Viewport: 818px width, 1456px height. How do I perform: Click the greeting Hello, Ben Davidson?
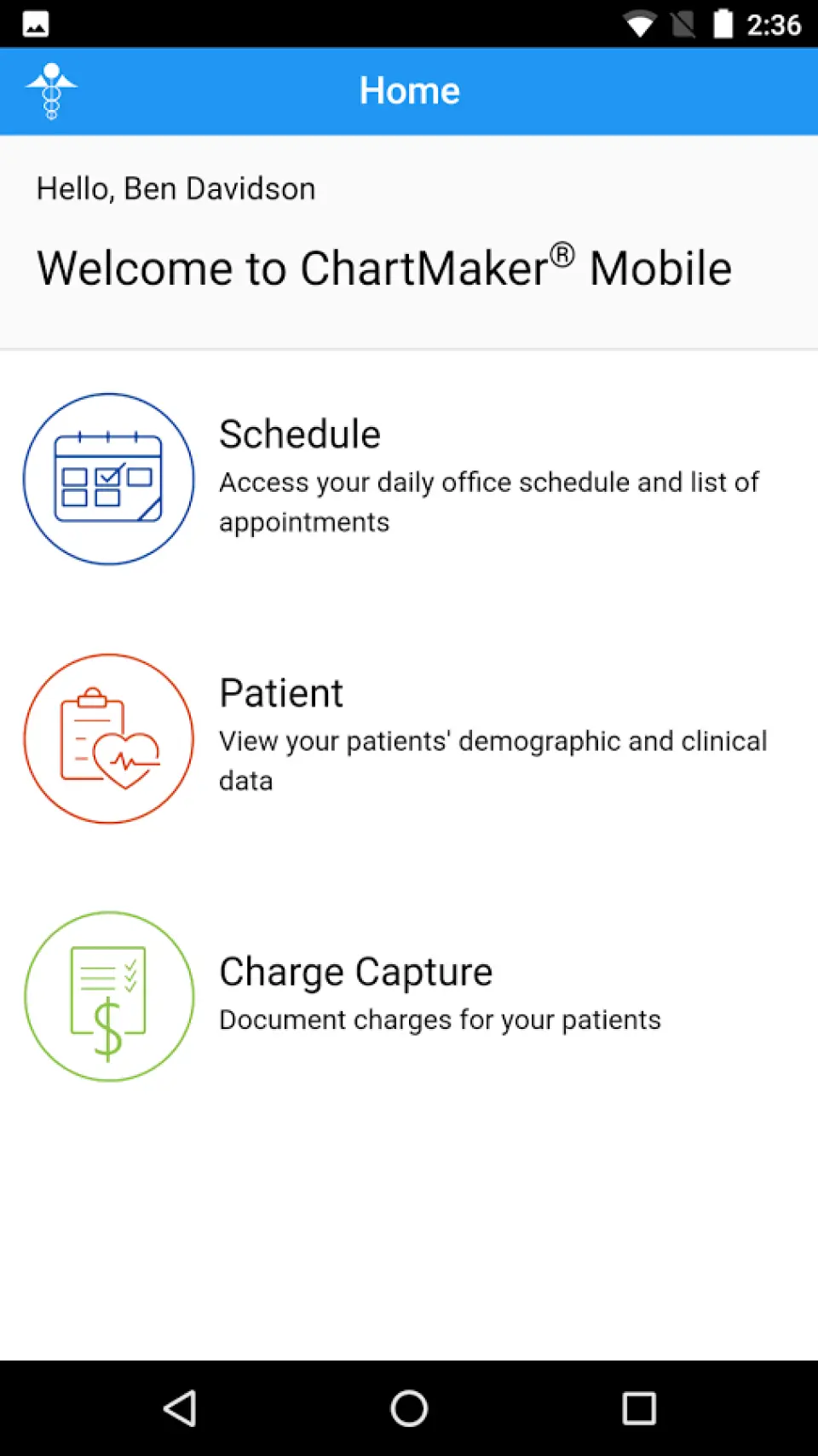pyautogui.click(x=176, y=188)
